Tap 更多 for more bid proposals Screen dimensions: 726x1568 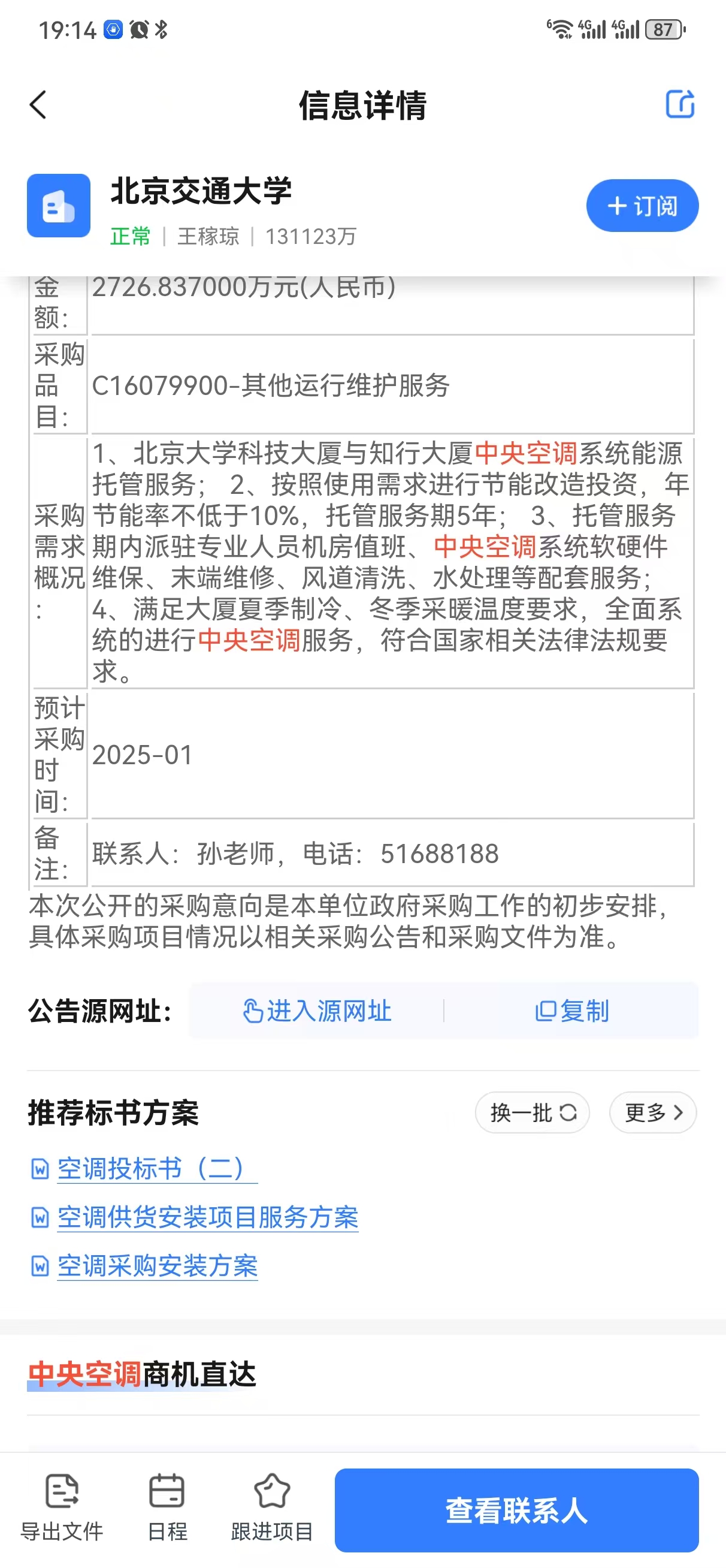click(653, 1112)
